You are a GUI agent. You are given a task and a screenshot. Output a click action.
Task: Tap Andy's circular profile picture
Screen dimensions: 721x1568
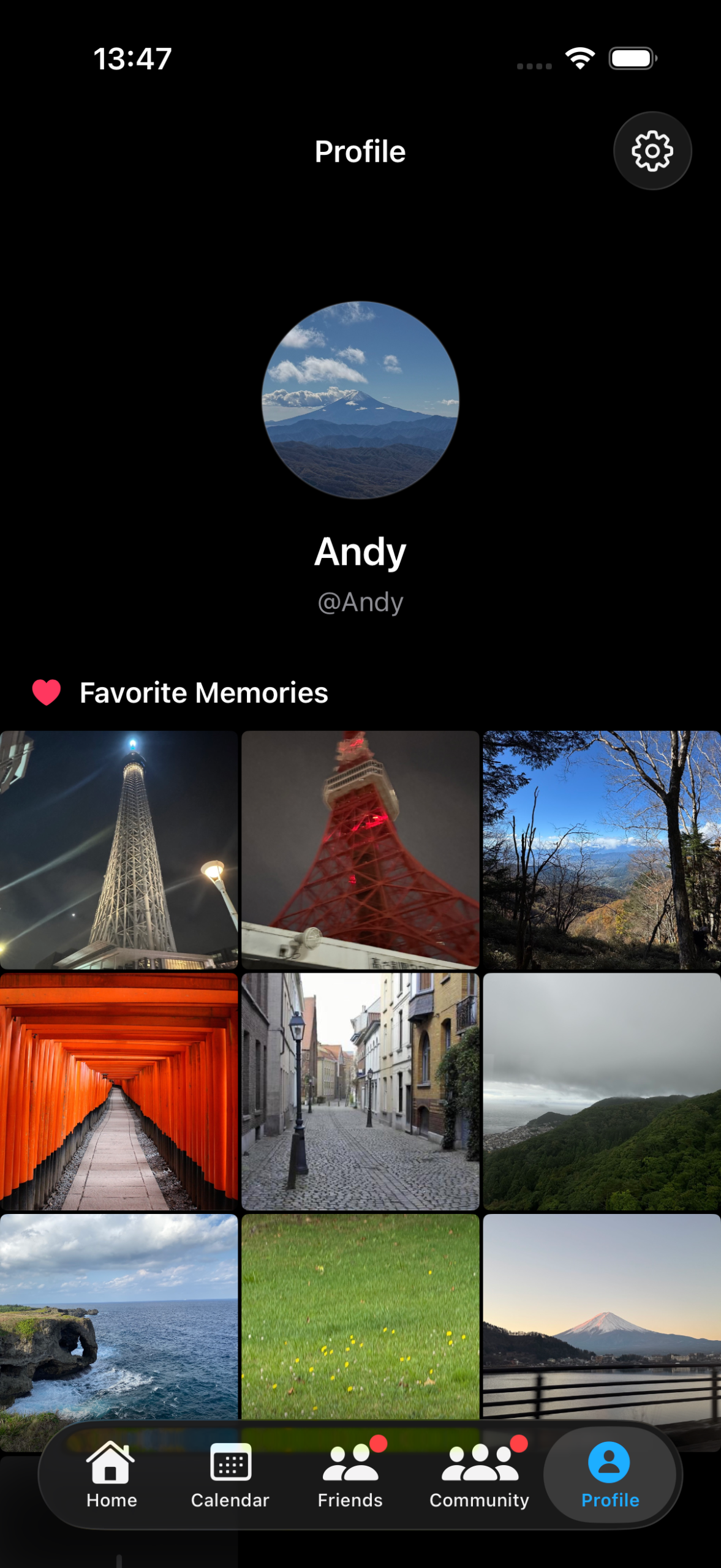coord(360,400)
